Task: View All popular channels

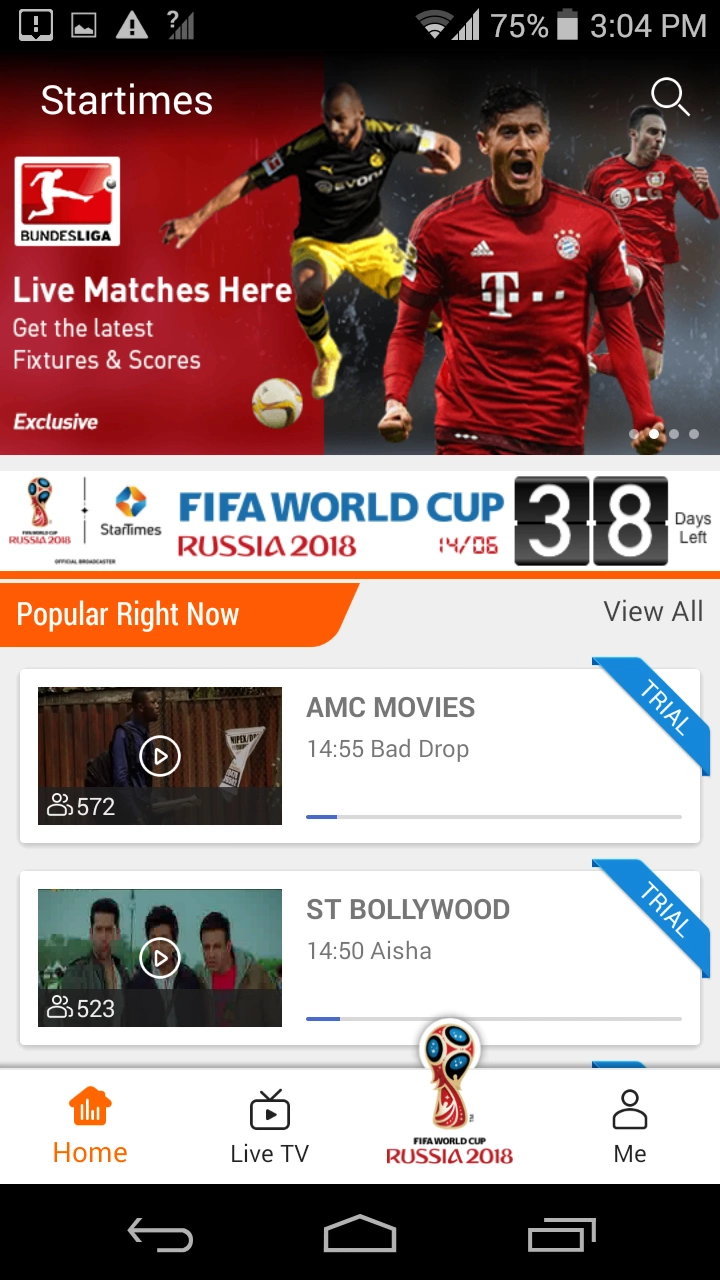Action: (x=653, y=611)
